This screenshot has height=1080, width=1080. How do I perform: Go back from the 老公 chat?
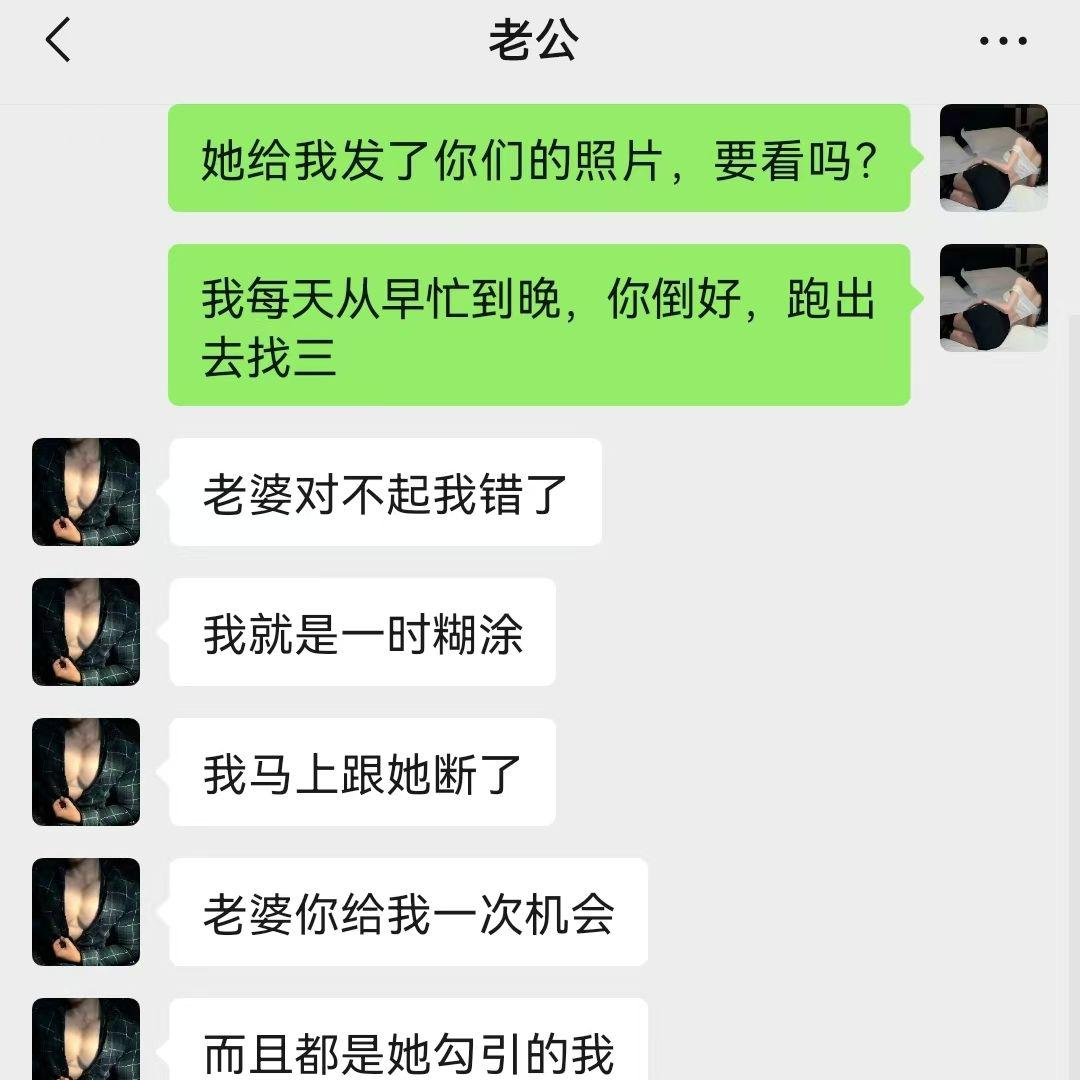point(58,41)
